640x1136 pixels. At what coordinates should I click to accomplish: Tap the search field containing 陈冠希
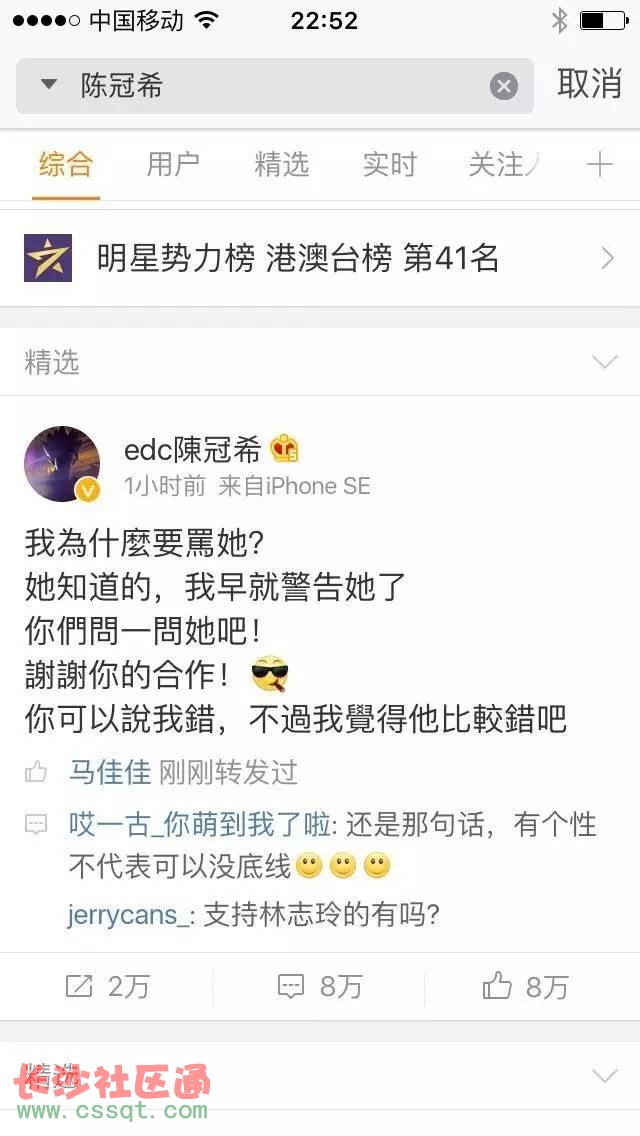(x=270, y=86)
